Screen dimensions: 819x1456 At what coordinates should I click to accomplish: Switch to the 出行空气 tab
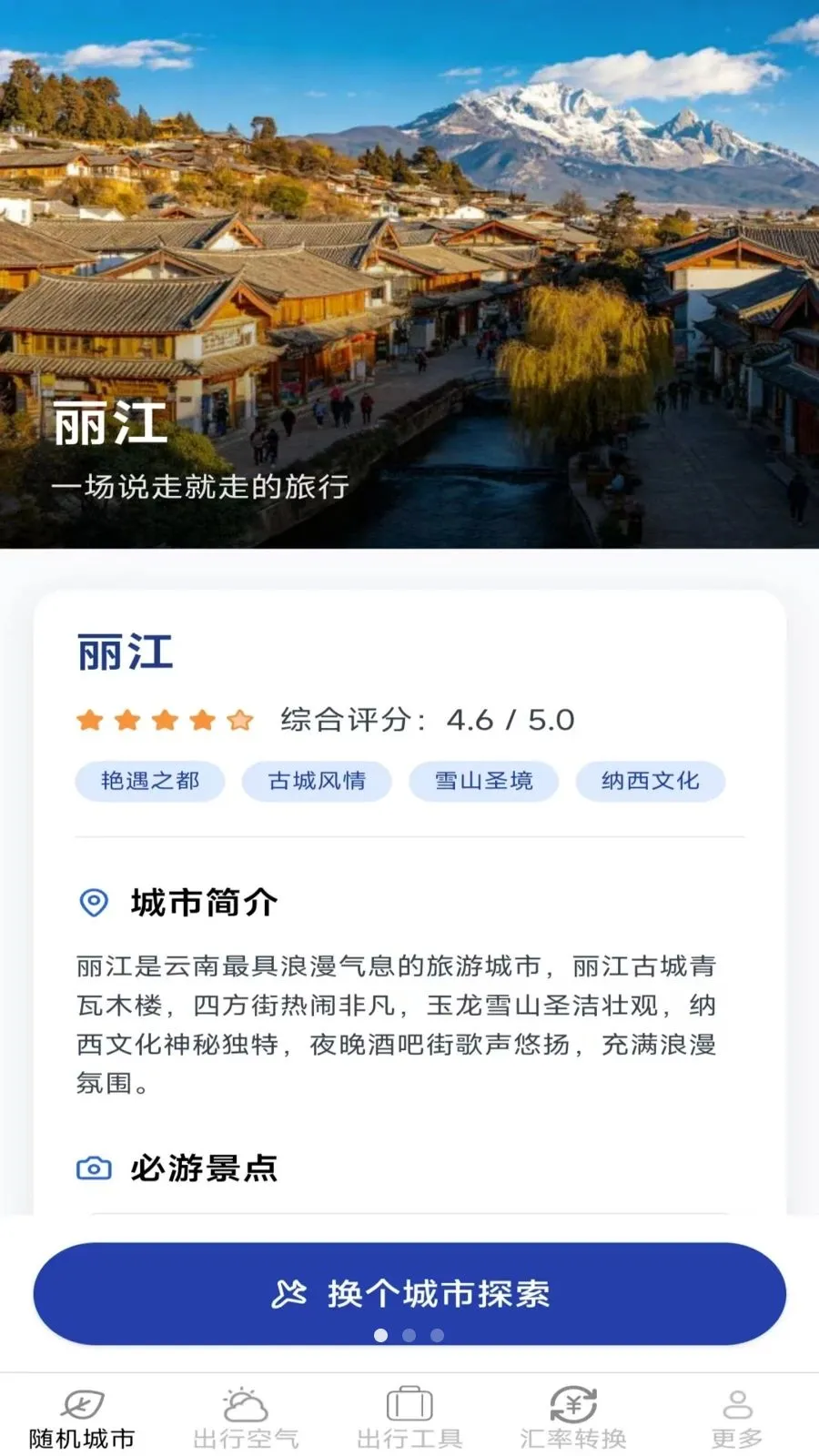(246, 1418)
